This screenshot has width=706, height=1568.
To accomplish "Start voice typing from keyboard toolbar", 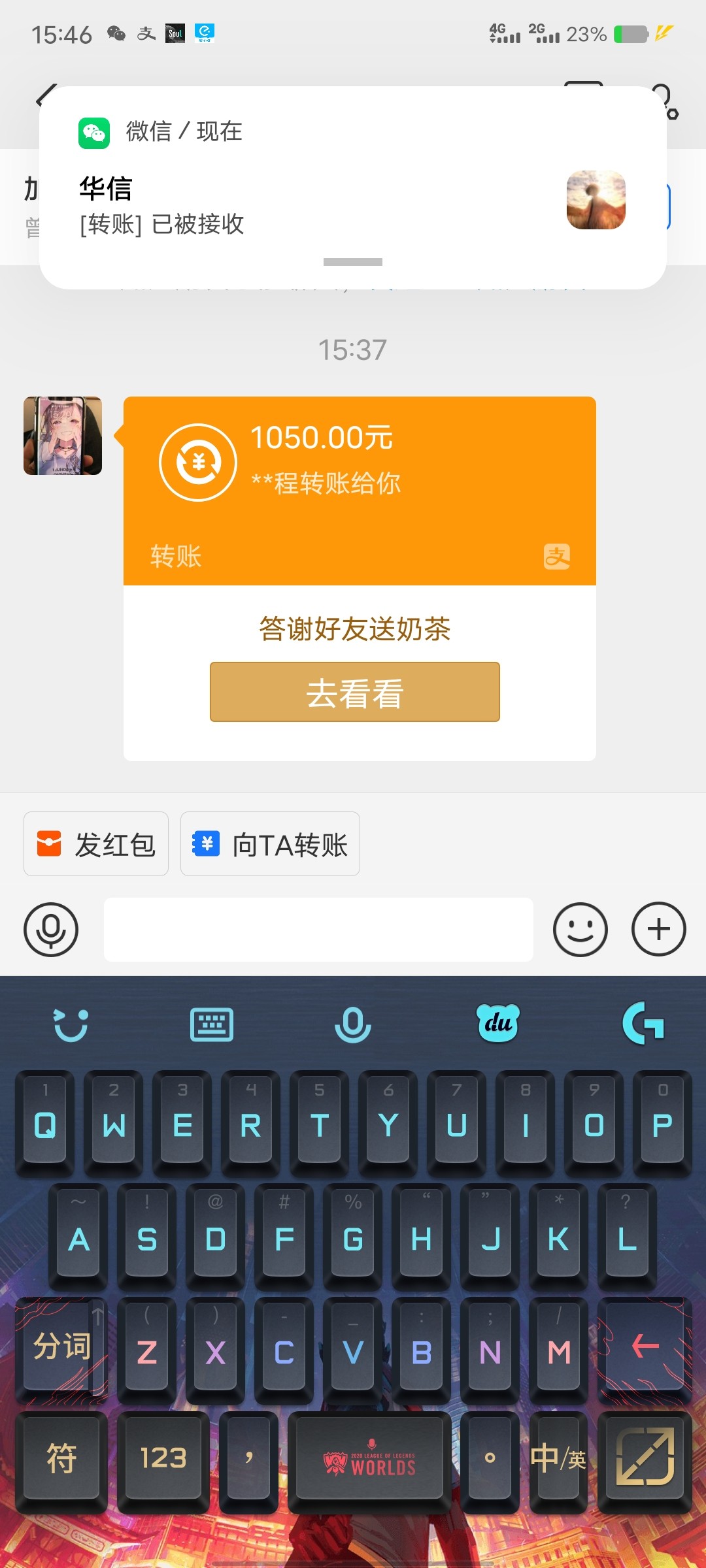I will pyautogui.click(x=353, y=1024).
